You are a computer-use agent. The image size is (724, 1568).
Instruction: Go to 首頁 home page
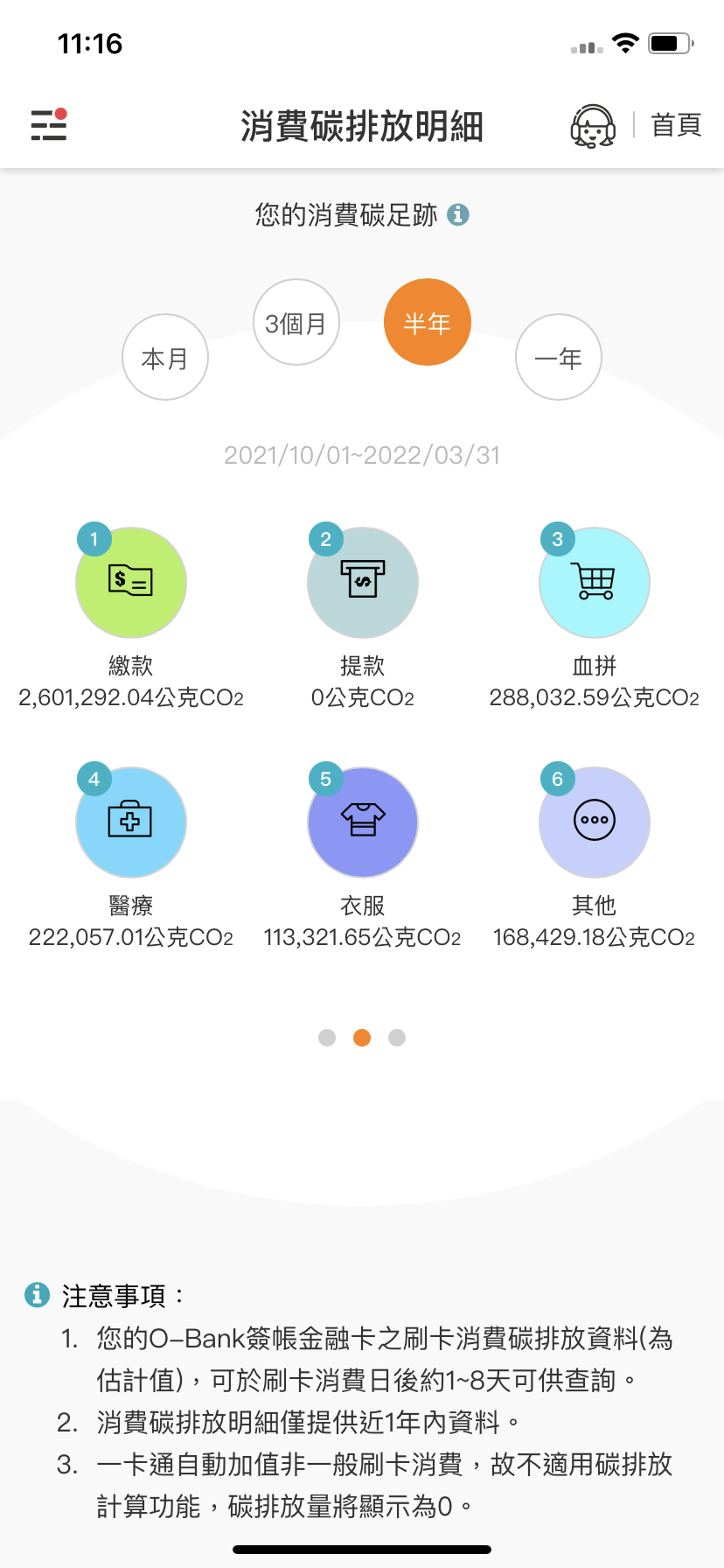676,125
